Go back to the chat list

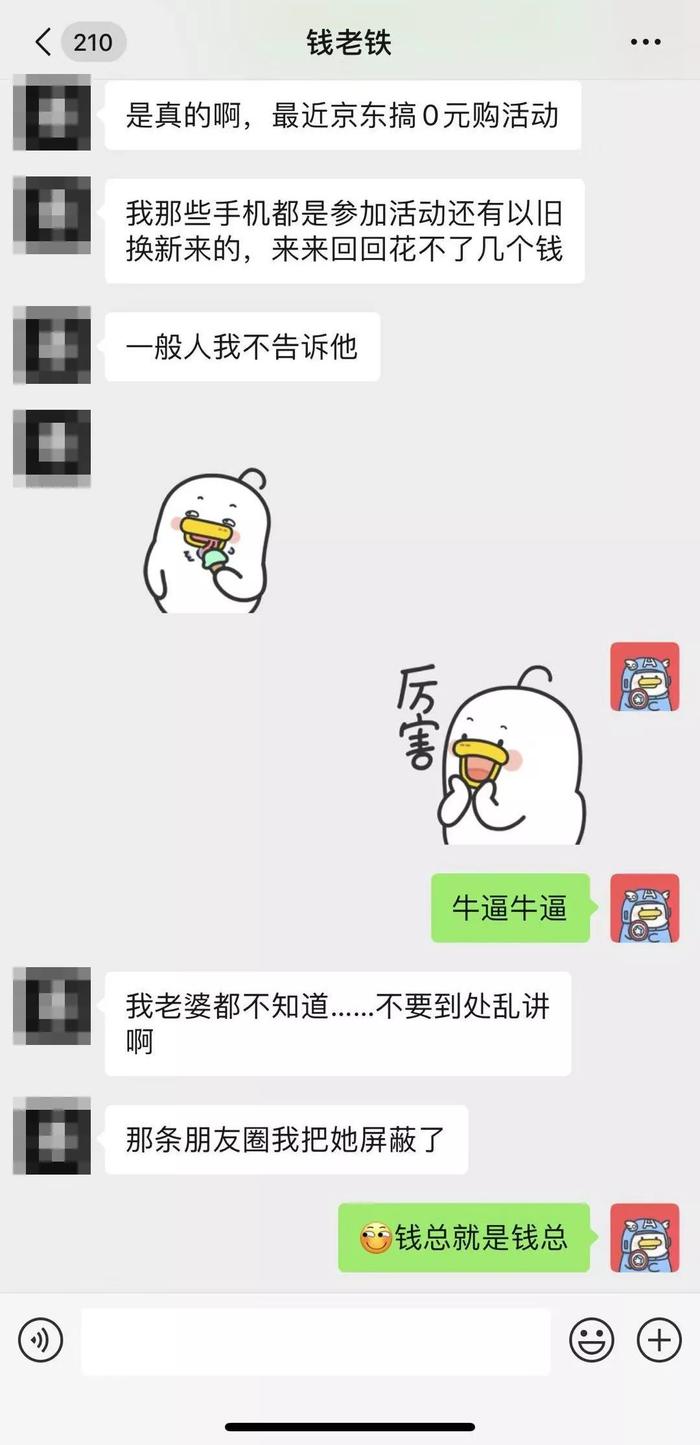click(x=43, y=42)
